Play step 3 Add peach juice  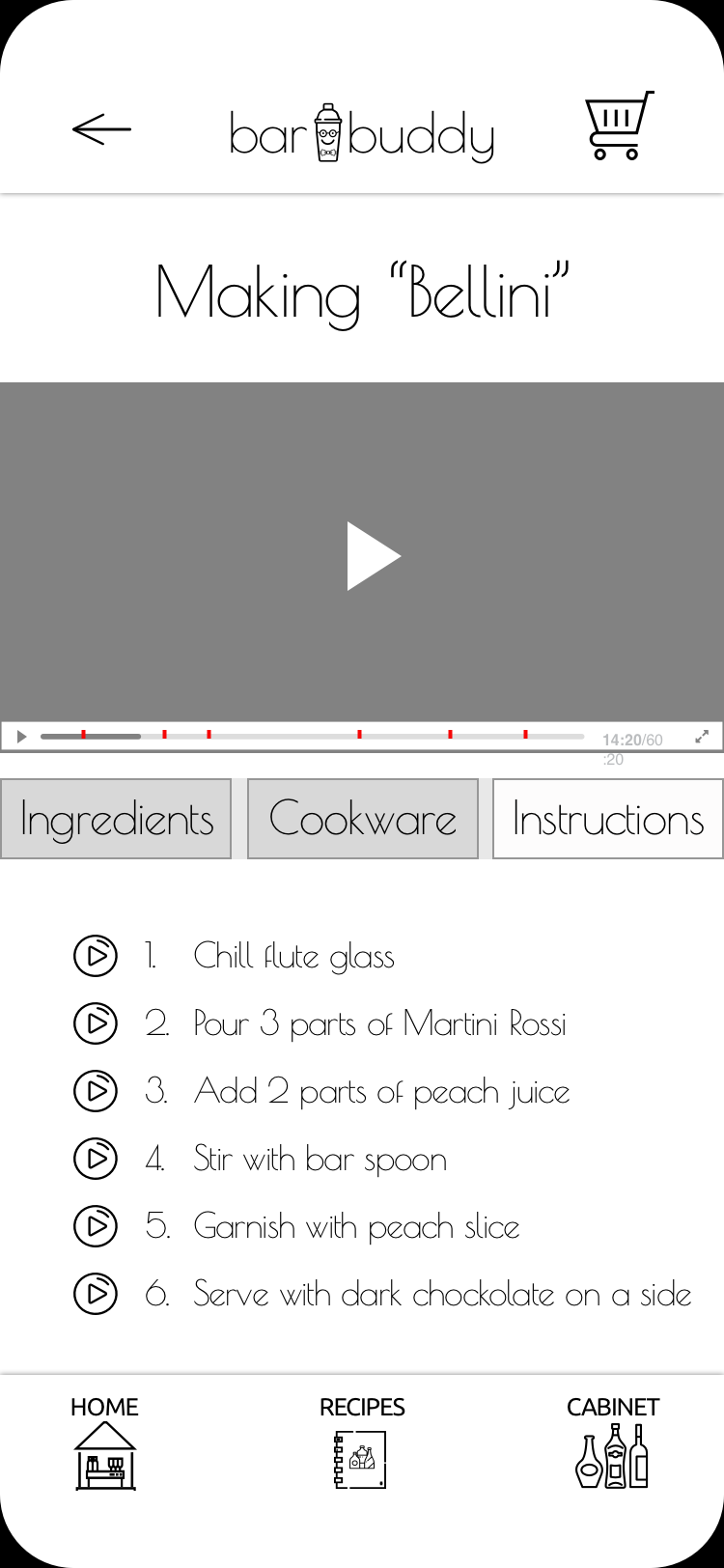pos(96,1091)
